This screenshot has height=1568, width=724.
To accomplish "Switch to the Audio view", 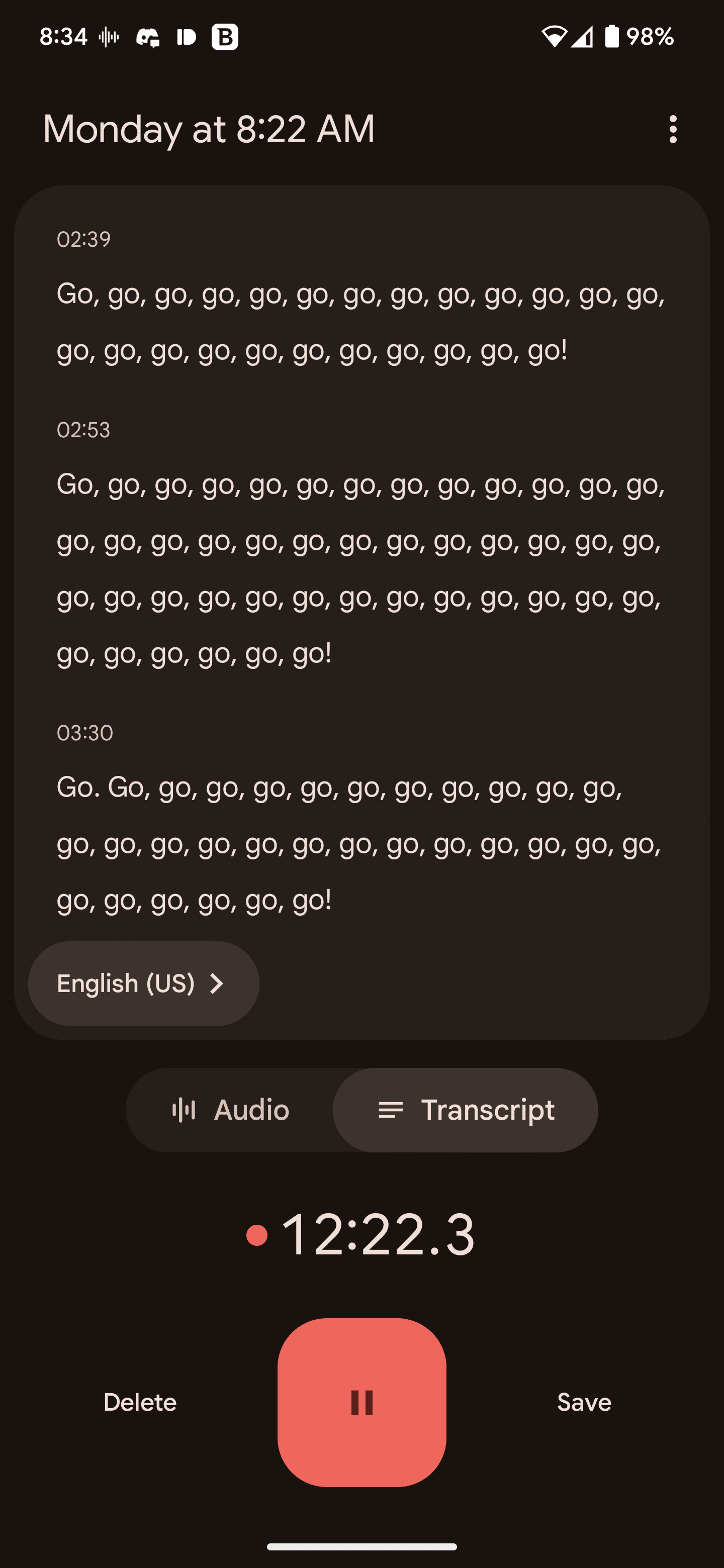I will tap(230, 1110).
